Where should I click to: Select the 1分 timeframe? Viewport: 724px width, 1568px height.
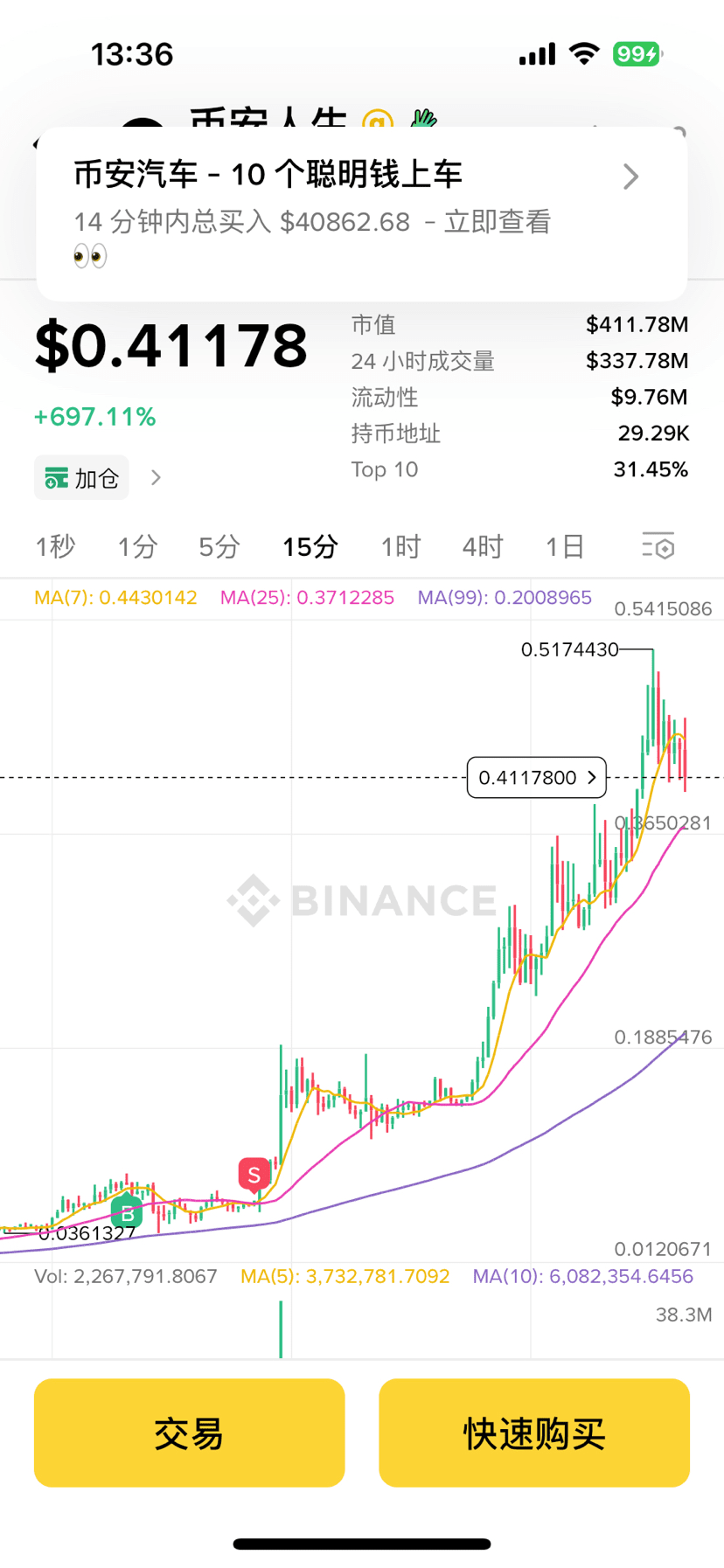pos(137,547)
